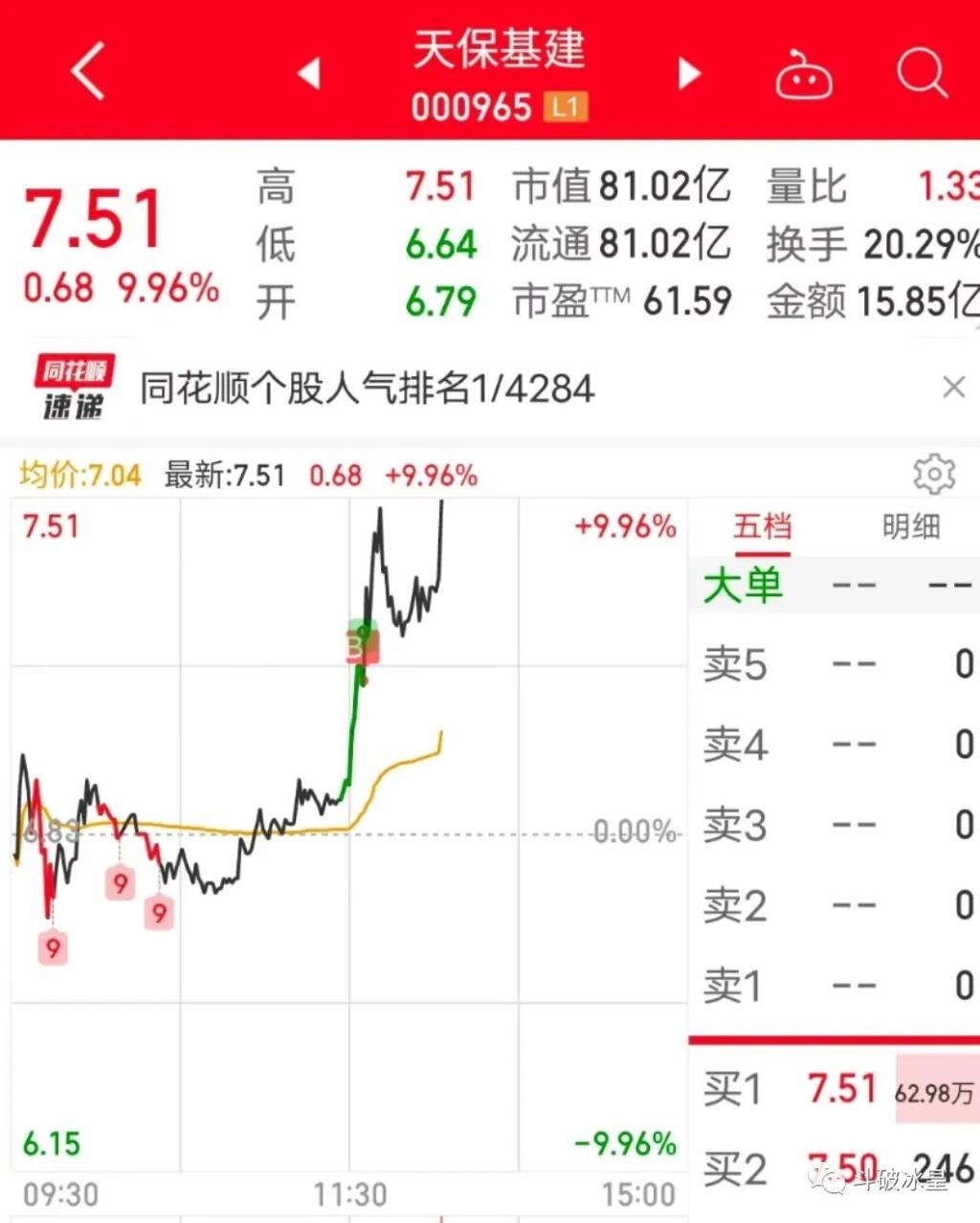Switch to the 明细 tab
Screen dimensions: 980x1223
pyautogui.click(x=910, y=526)
